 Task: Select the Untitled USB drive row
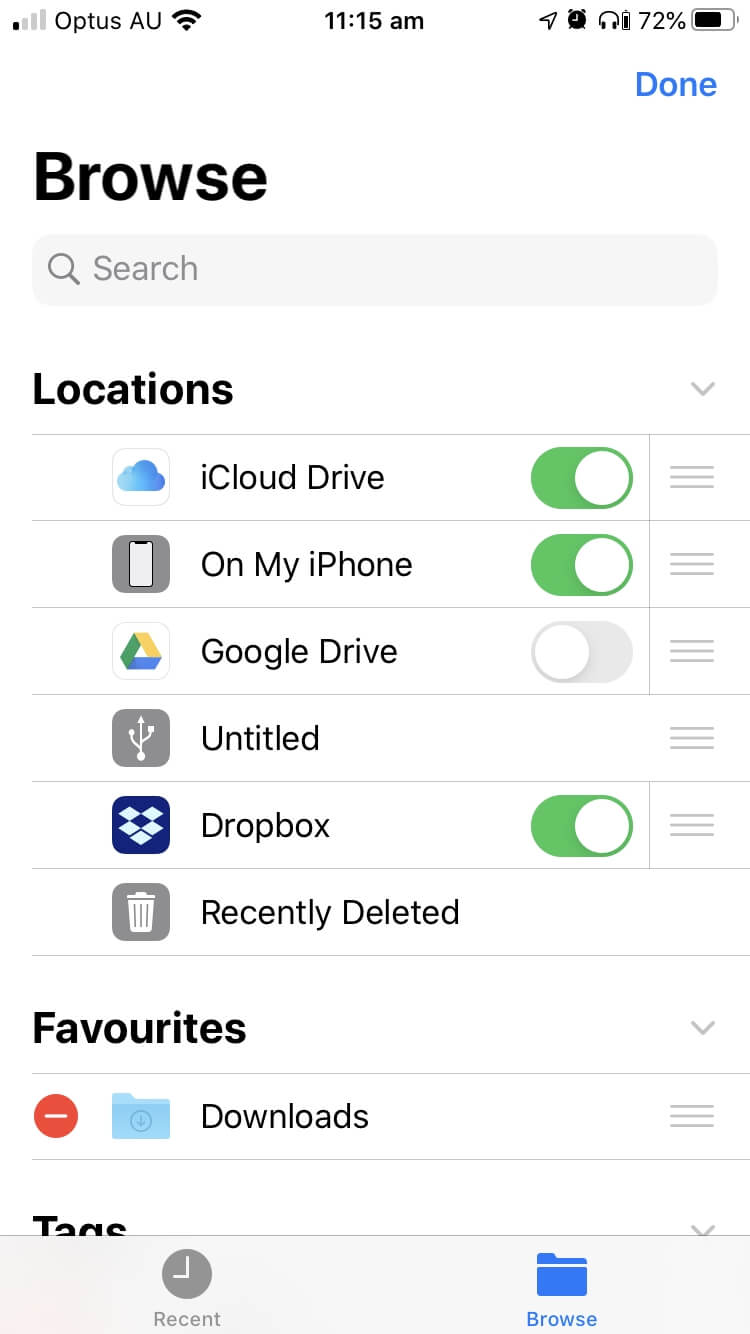point(391,739)
